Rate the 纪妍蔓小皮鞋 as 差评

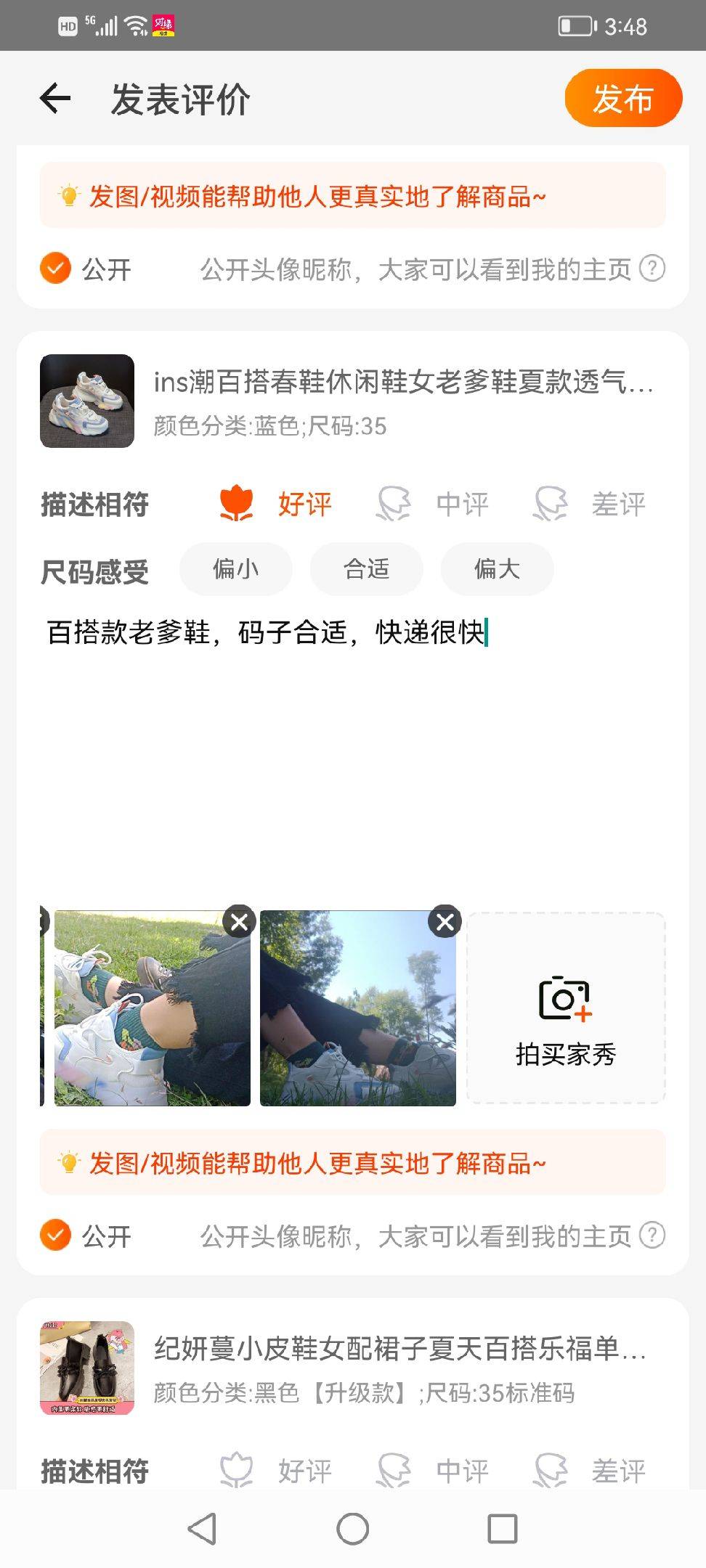click(590, 1471)
